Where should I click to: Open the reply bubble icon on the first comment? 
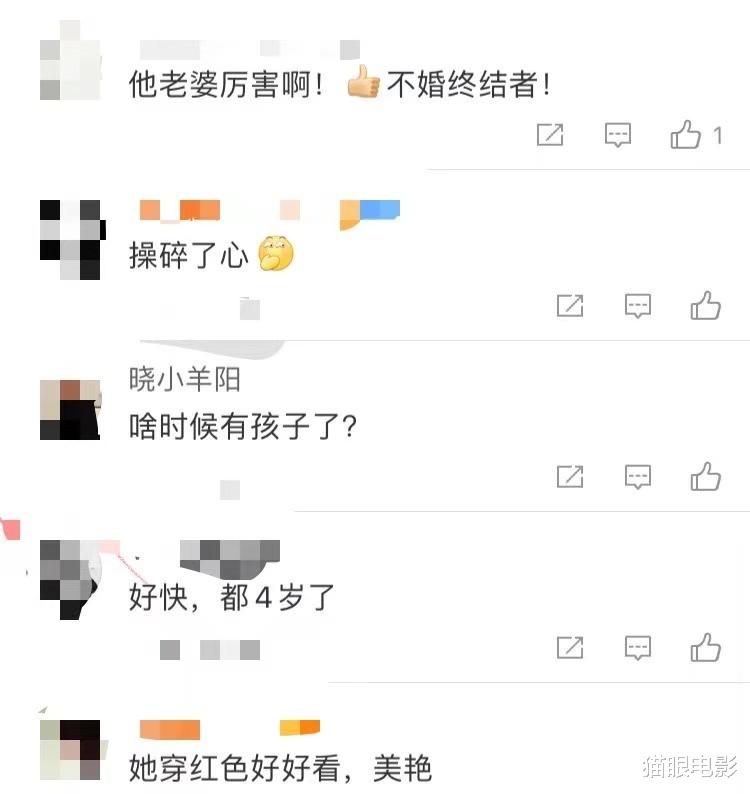pyautogui.click(x=619, y=135)
